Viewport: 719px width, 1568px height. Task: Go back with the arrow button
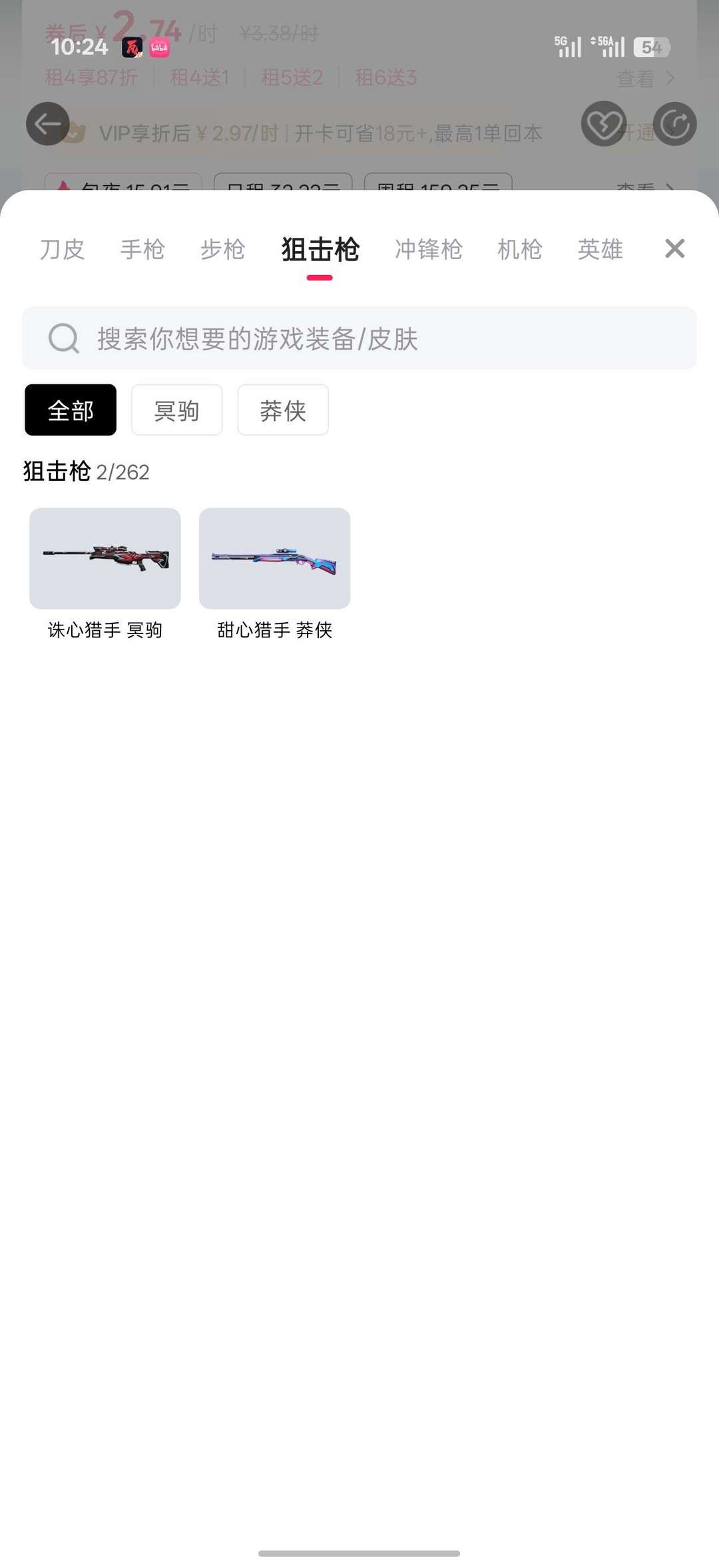pos(48,124)
